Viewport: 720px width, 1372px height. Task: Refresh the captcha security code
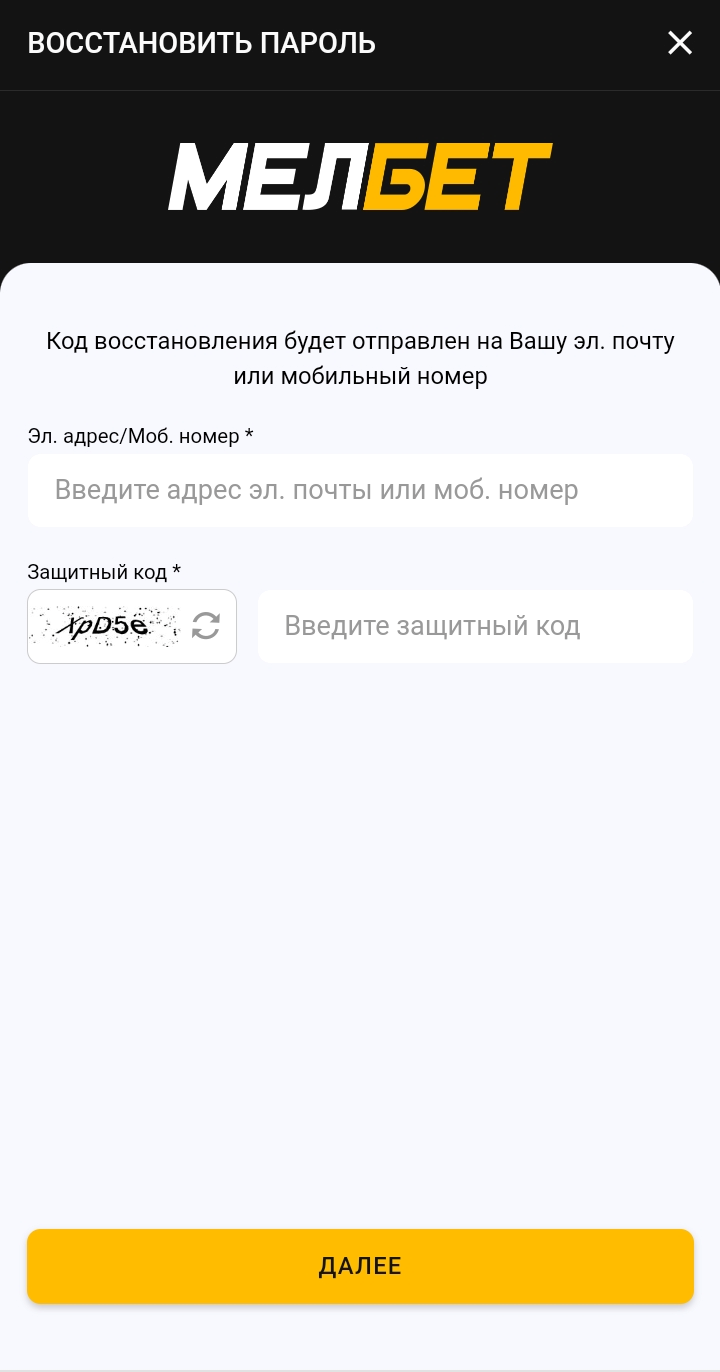click(x=206, y=626)
